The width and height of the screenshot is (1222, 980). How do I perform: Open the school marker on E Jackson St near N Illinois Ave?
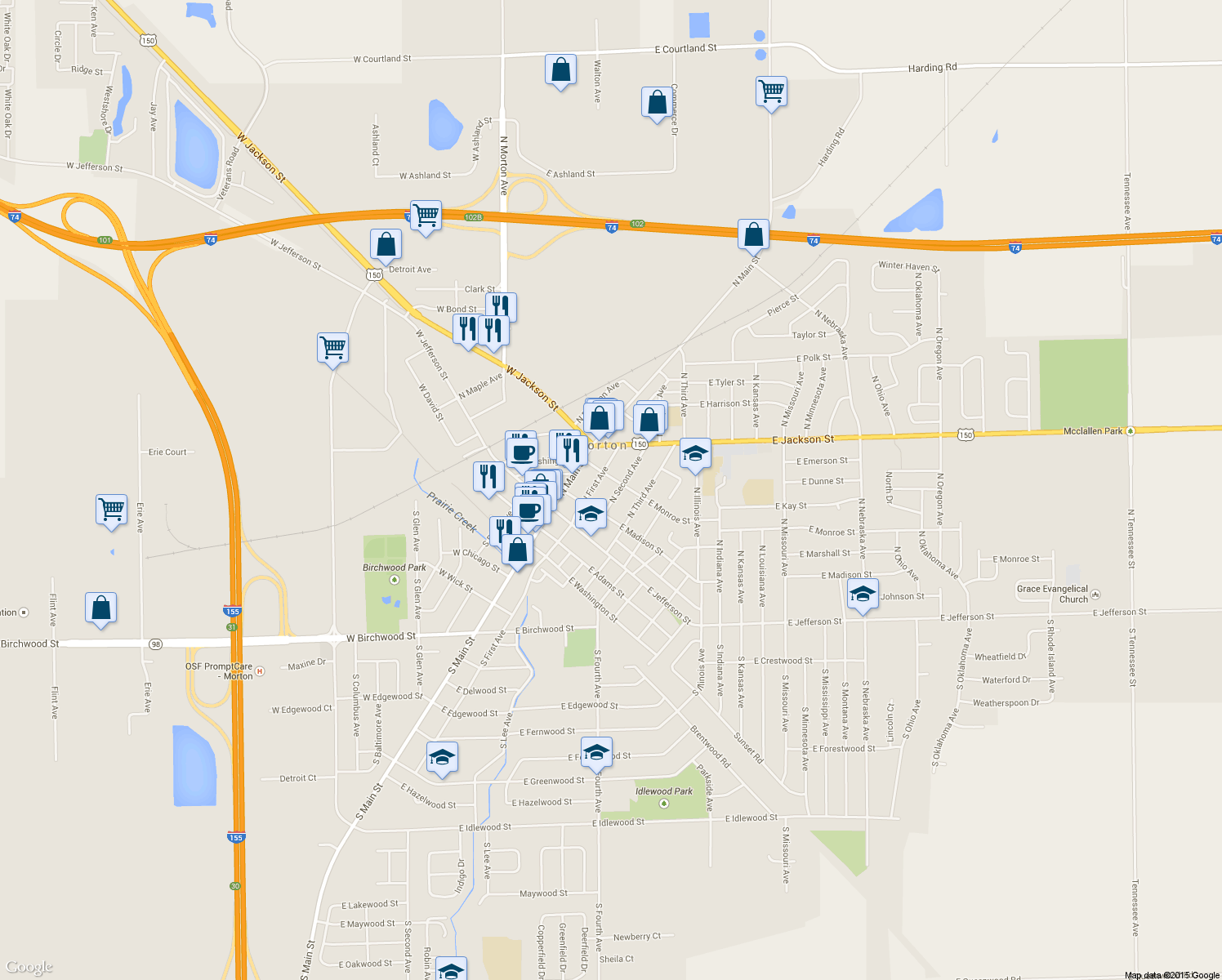695,455
